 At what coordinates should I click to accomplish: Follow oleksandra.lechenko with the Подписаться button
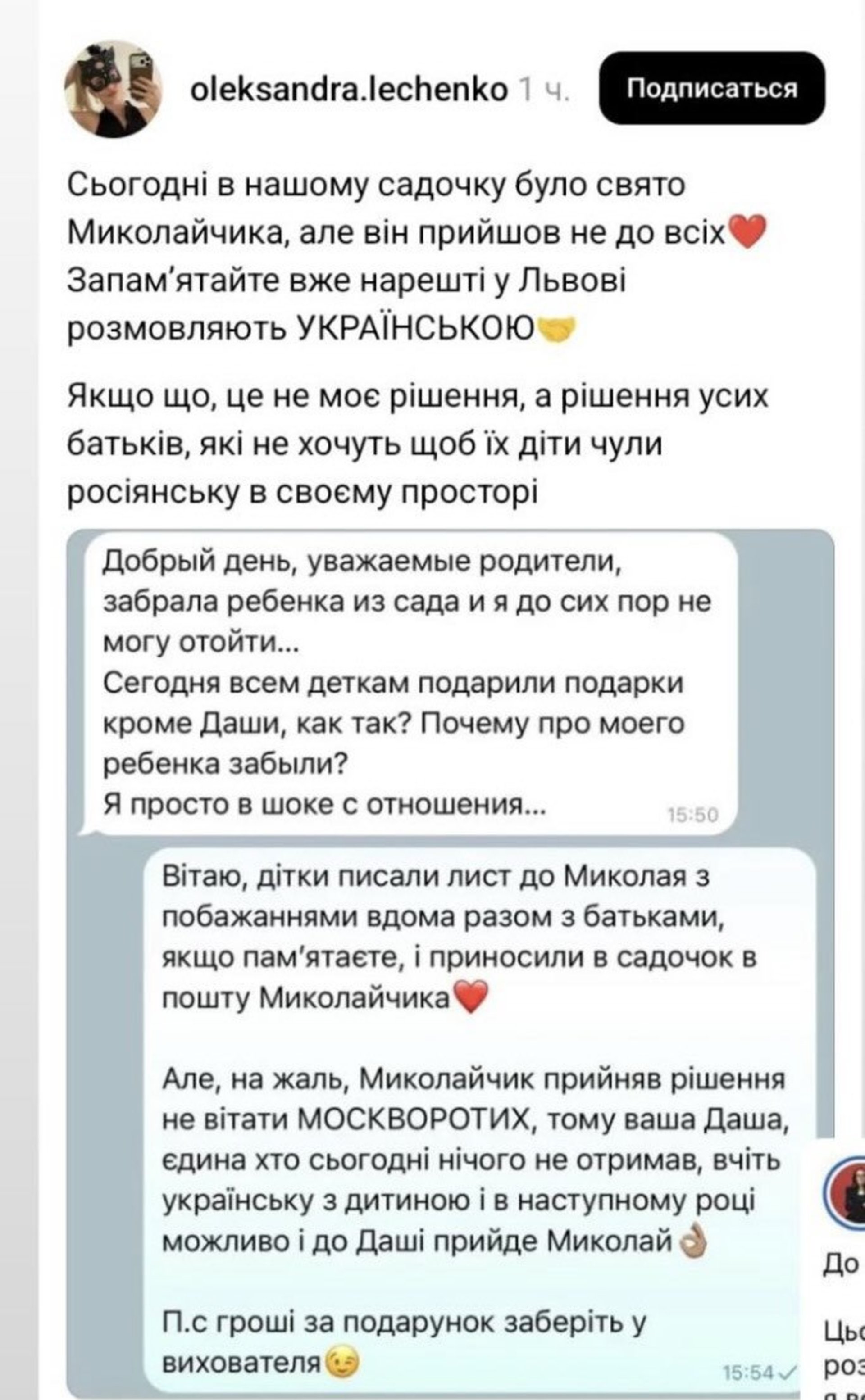[x=712, y=88]
